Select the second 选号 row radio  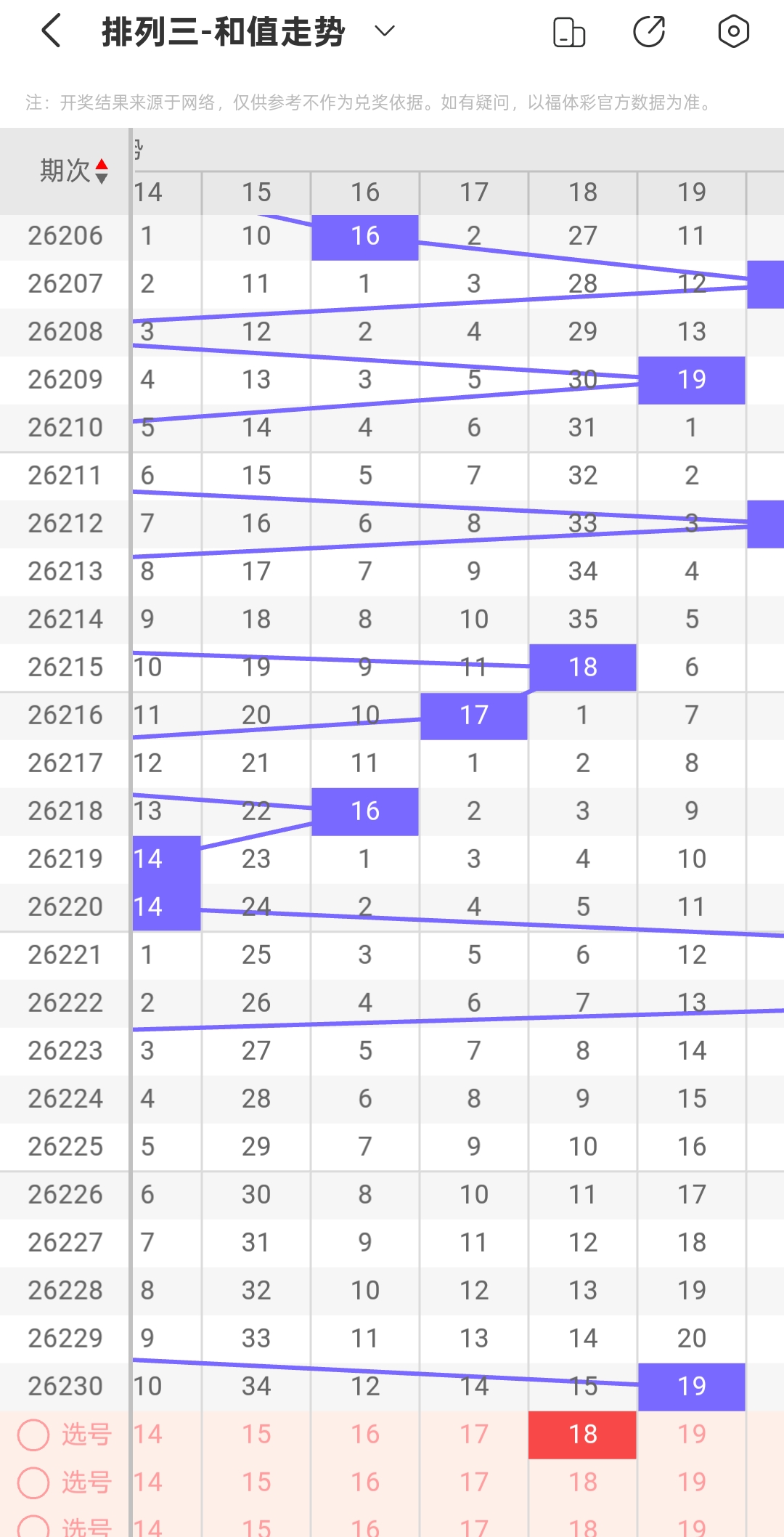[33, 1483]
